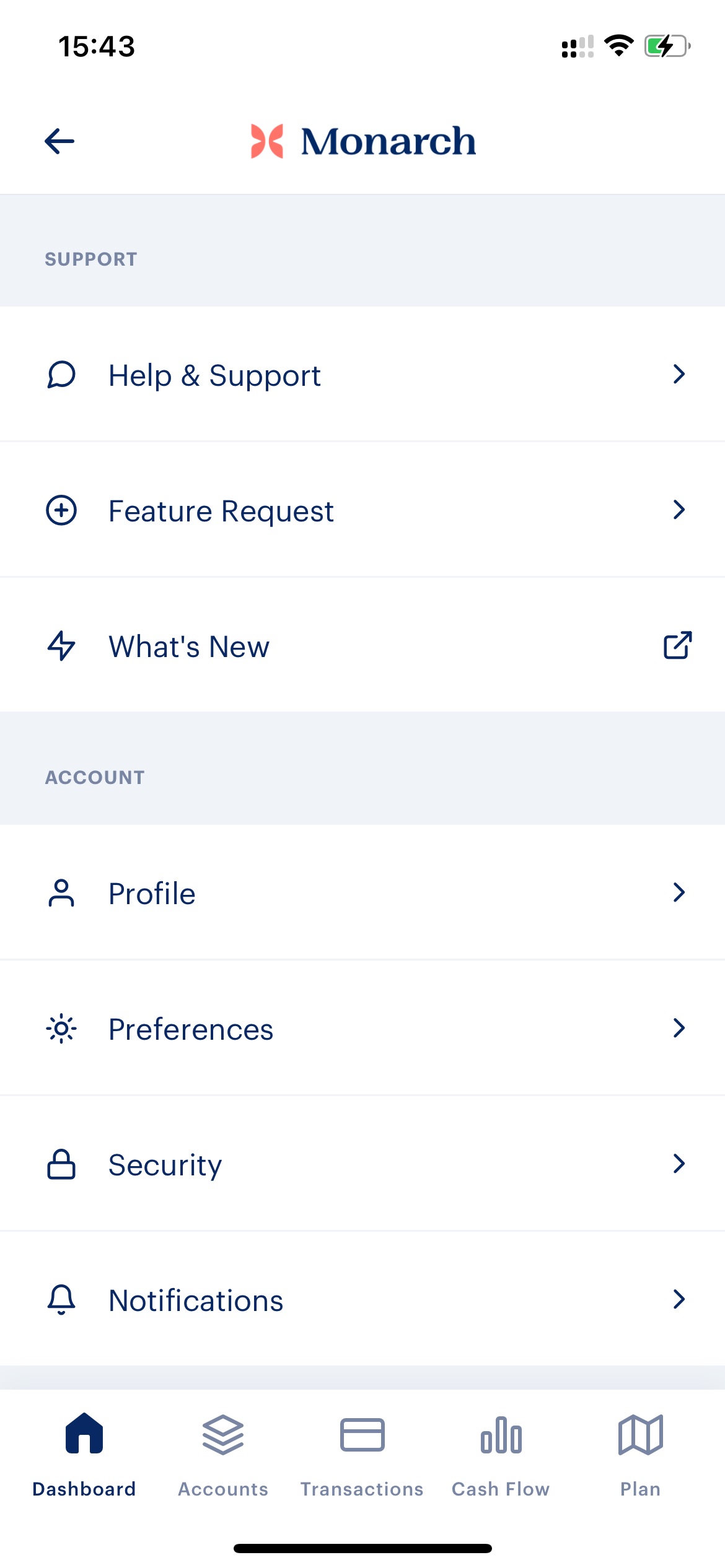Open Security settings
The height and width of the screenshot is (1568, 725).
pyautogui.click(x=362, y=1164)
